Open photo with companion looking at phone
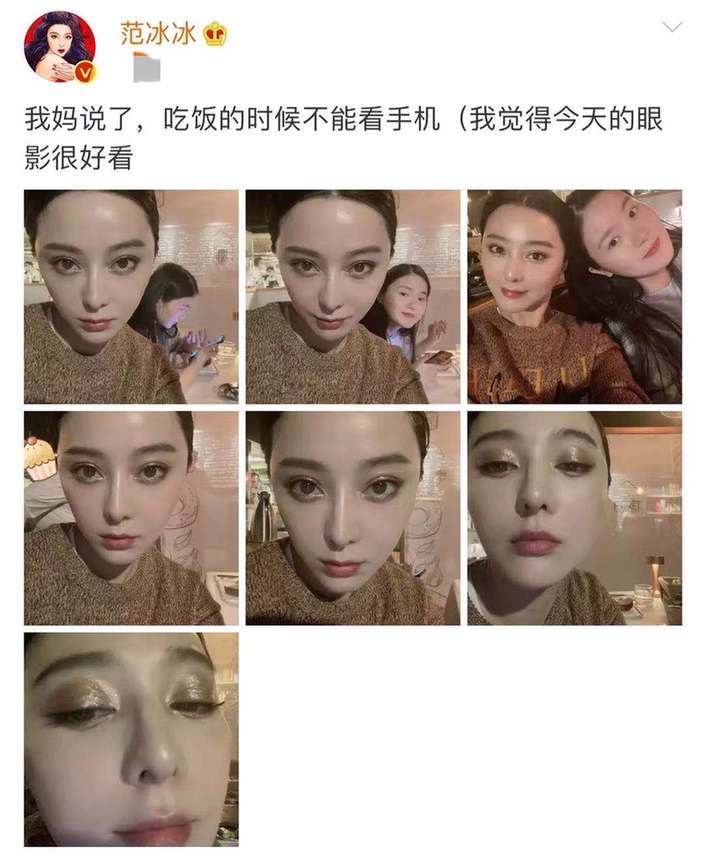 [x=131, y=297]
